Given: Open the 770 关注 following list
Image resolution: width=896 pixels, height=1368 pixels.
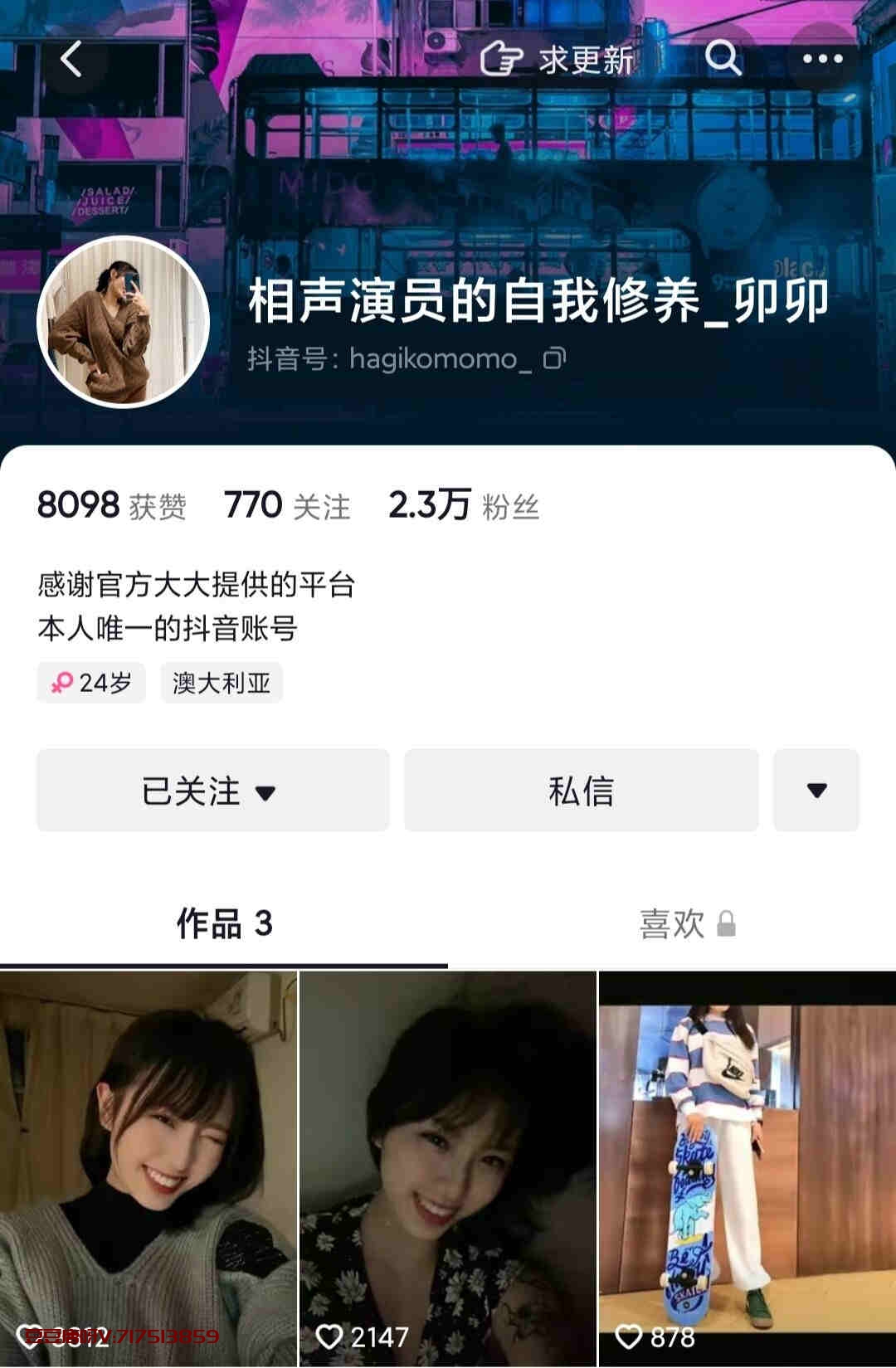Looking at the screenshot, I should pos(287,505).
